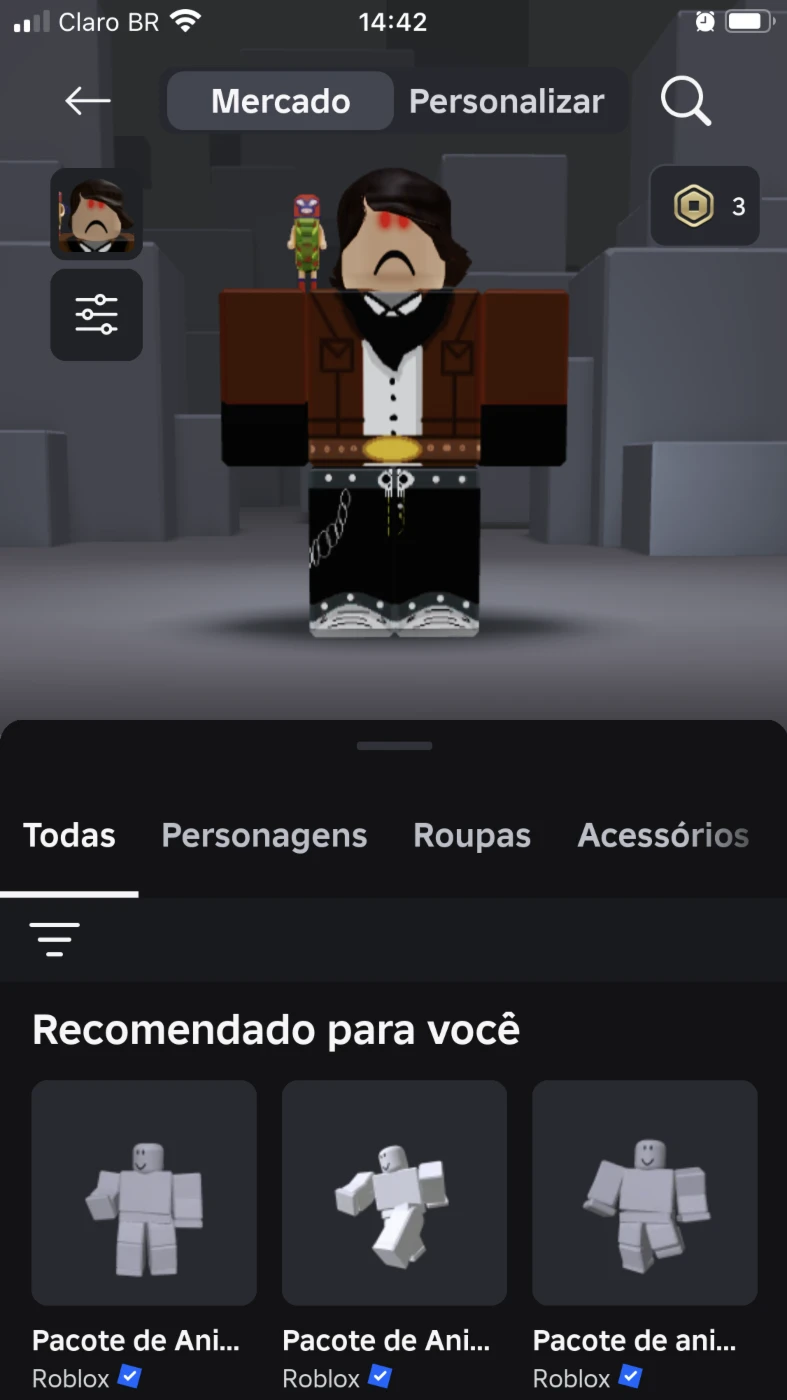Viewport: 787px width, 1400px height.
Task: Switch to the Roupas tab
Action: click(x=472, y=835)
